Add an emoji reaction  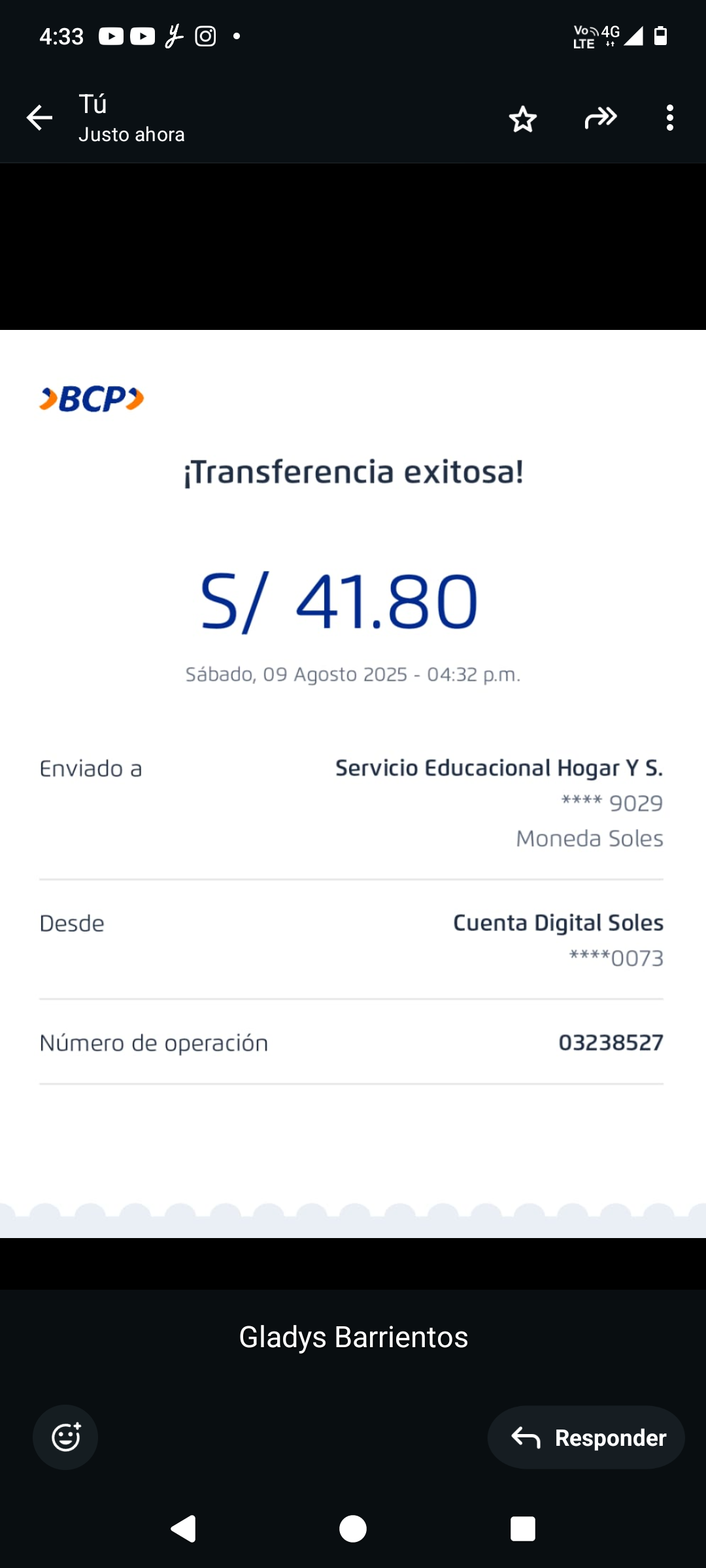pyautogui.click(x=65, y=1437)
